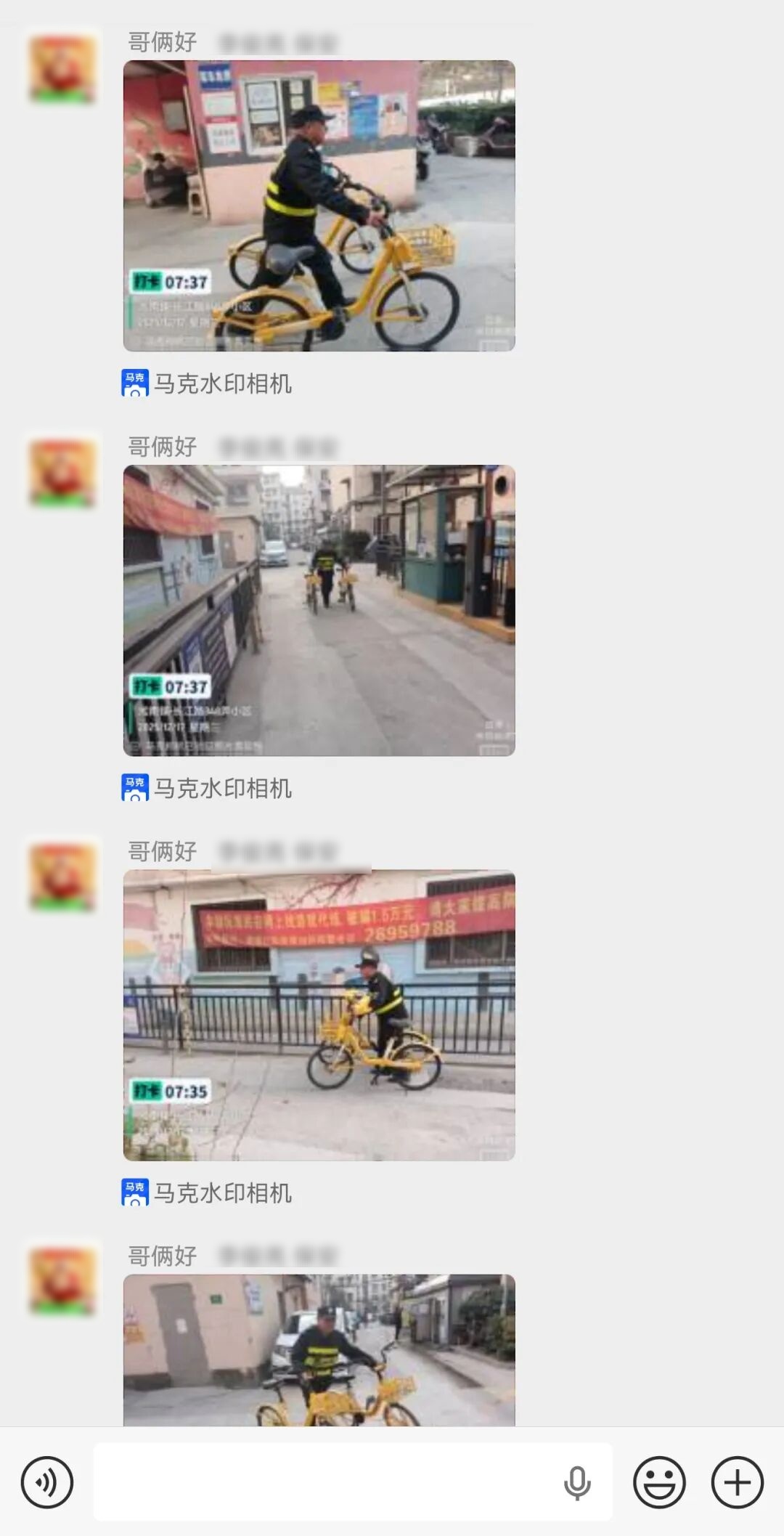Viewport: 784px width, 1536px height.
Task: Open the plus attachments menu
Action: click(x=737, y=1482)
